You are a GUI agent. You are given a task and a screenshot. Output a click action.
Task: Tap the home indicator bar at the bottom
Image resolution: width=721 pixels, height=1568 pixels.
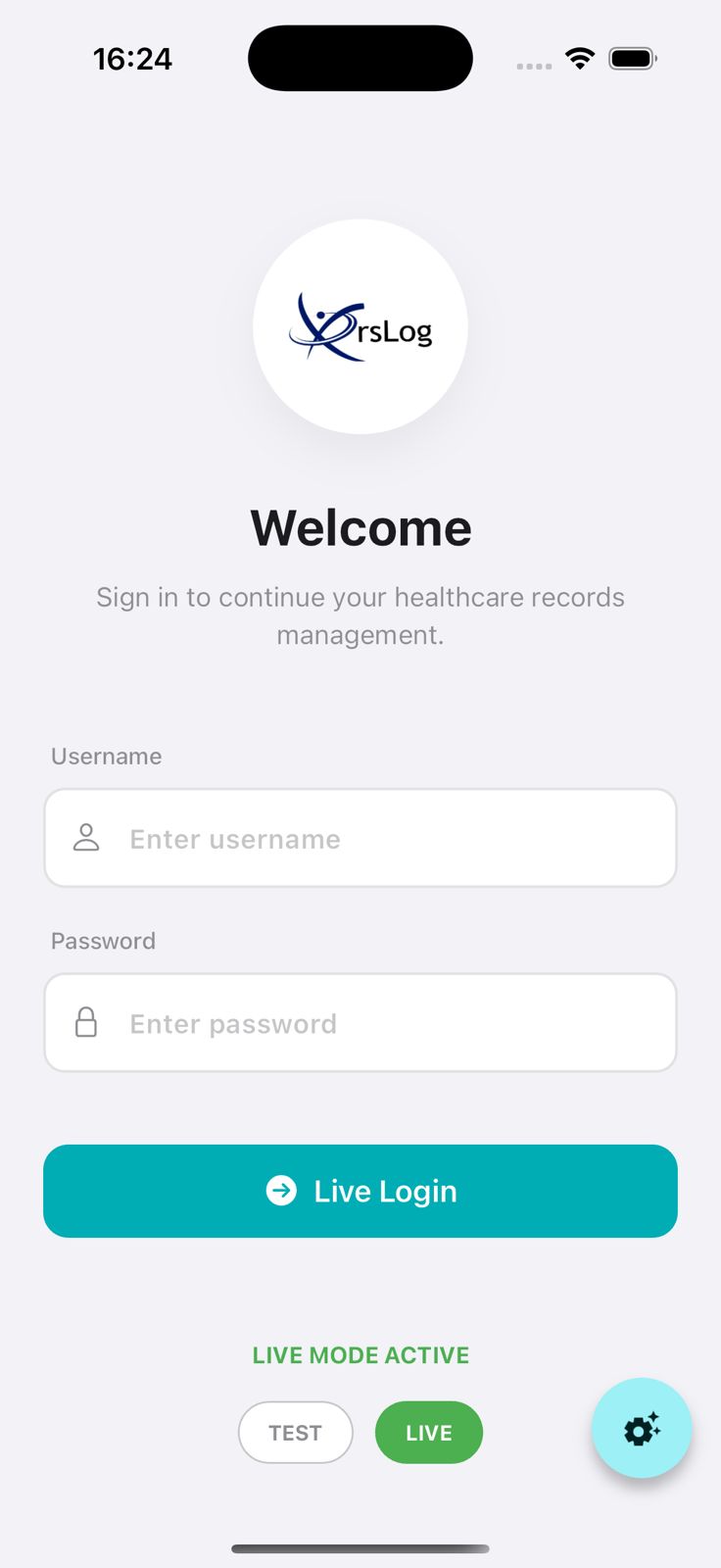pos(360,1548)
